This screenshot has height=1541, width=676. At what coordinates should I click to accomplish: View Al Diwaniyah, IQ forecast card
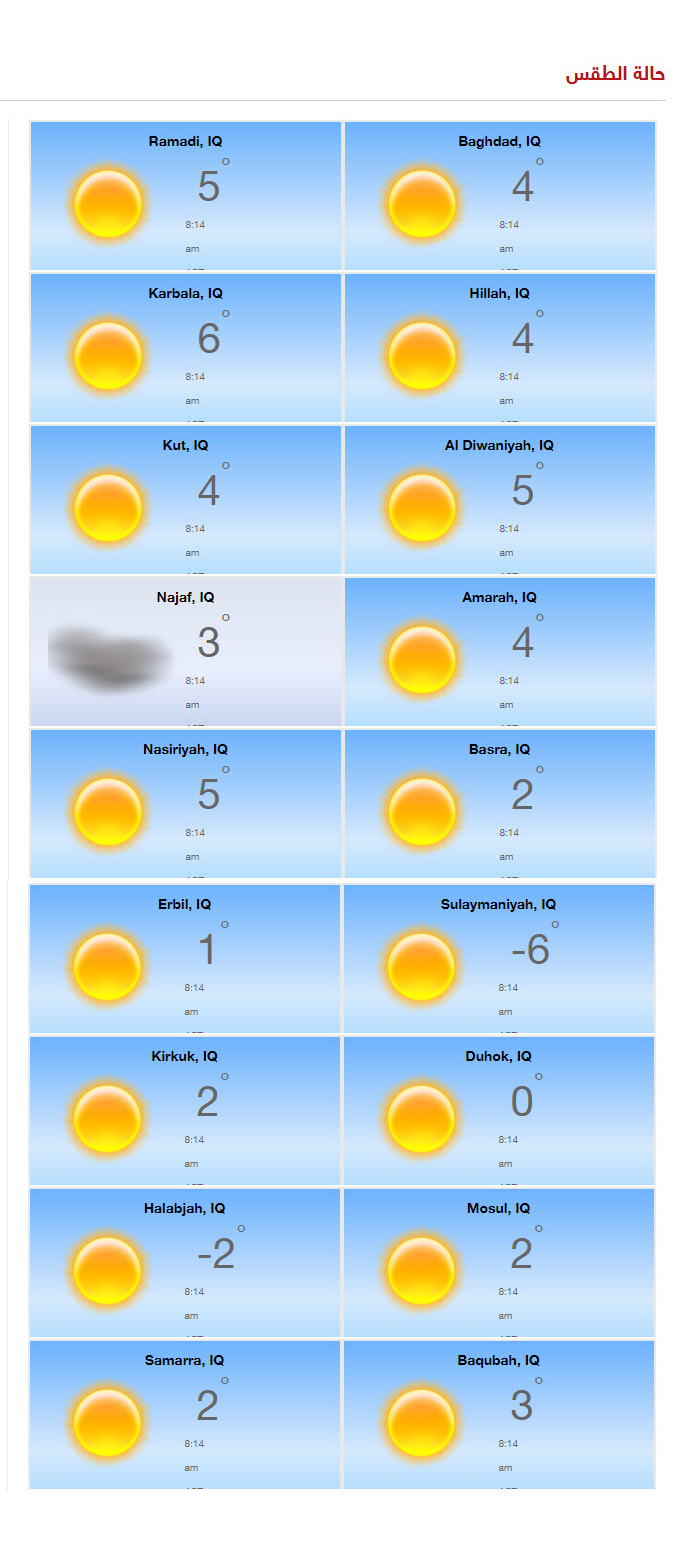pos(500,500)
